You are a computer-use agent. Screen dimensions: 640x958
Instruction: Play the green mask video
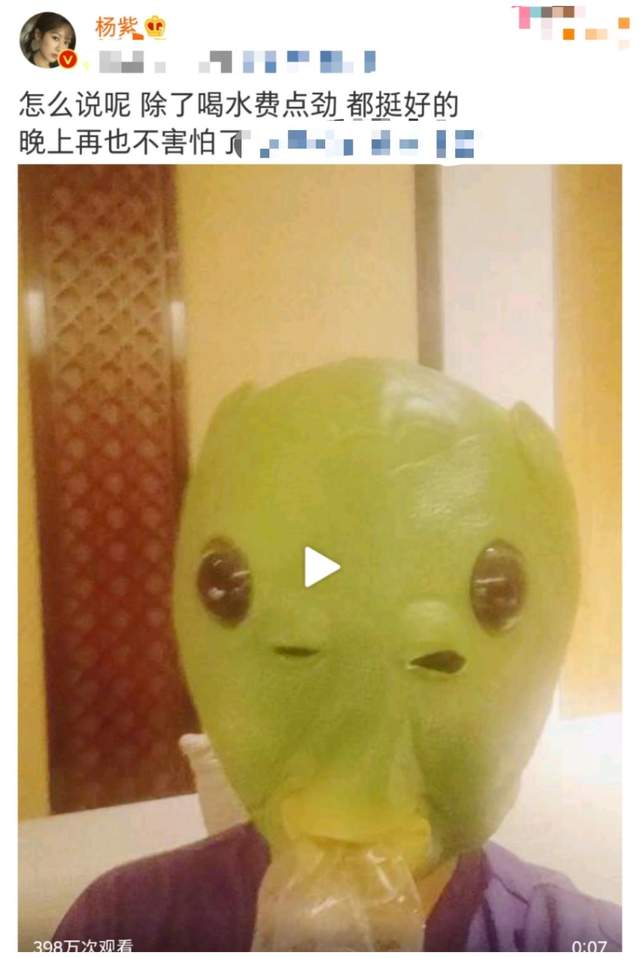[321, 567]
